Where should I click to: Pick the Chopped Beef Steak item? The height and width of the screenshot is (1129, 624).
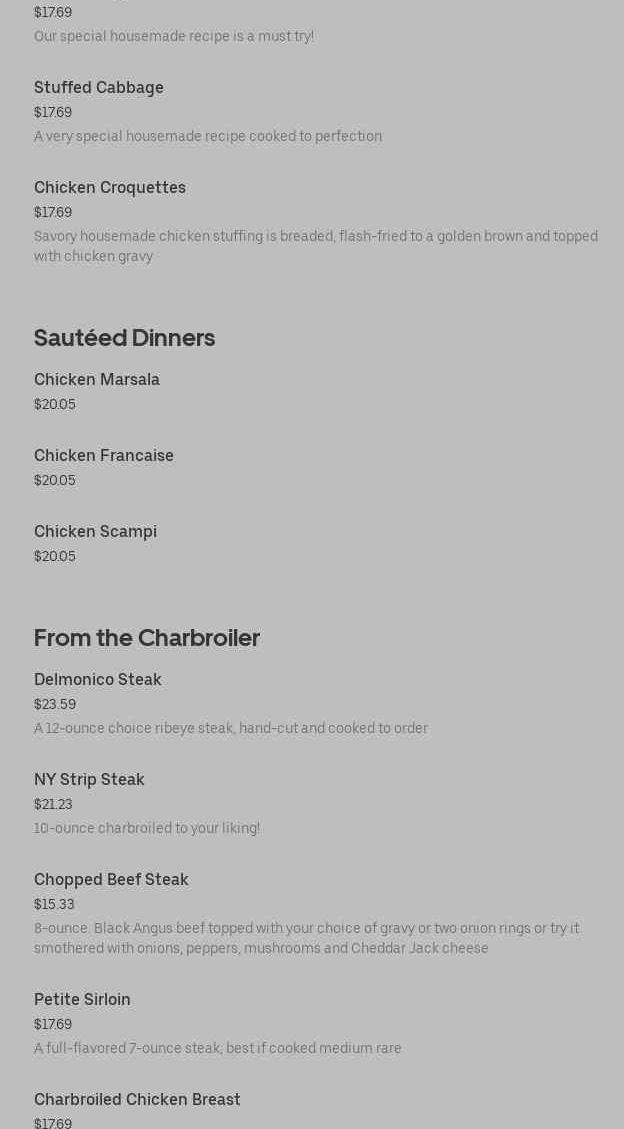pyautogui.click(x=111, y=880)
